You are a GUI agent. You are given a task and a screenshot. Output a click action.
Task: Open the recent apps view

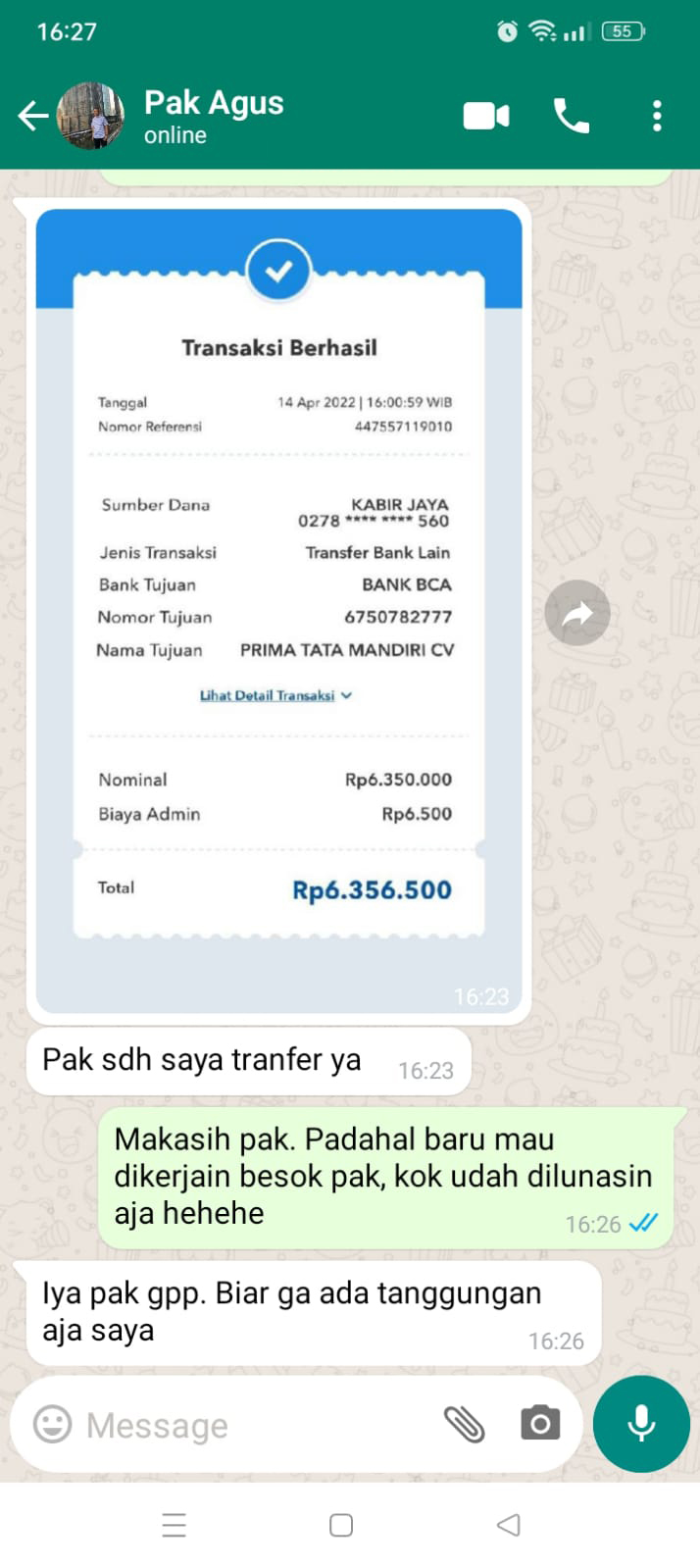click(175, 1525)
